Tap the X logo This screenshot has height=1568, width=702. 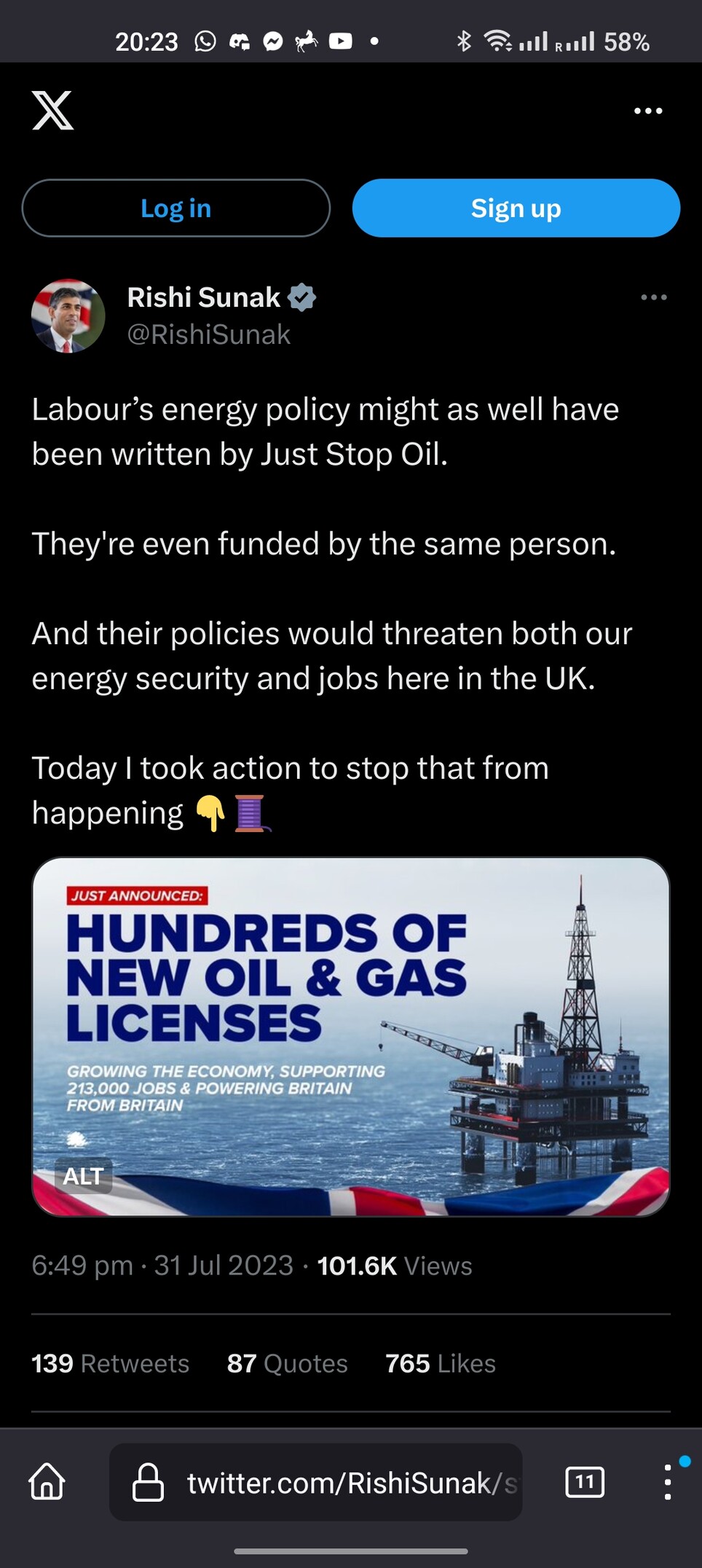tap(53, 111)
